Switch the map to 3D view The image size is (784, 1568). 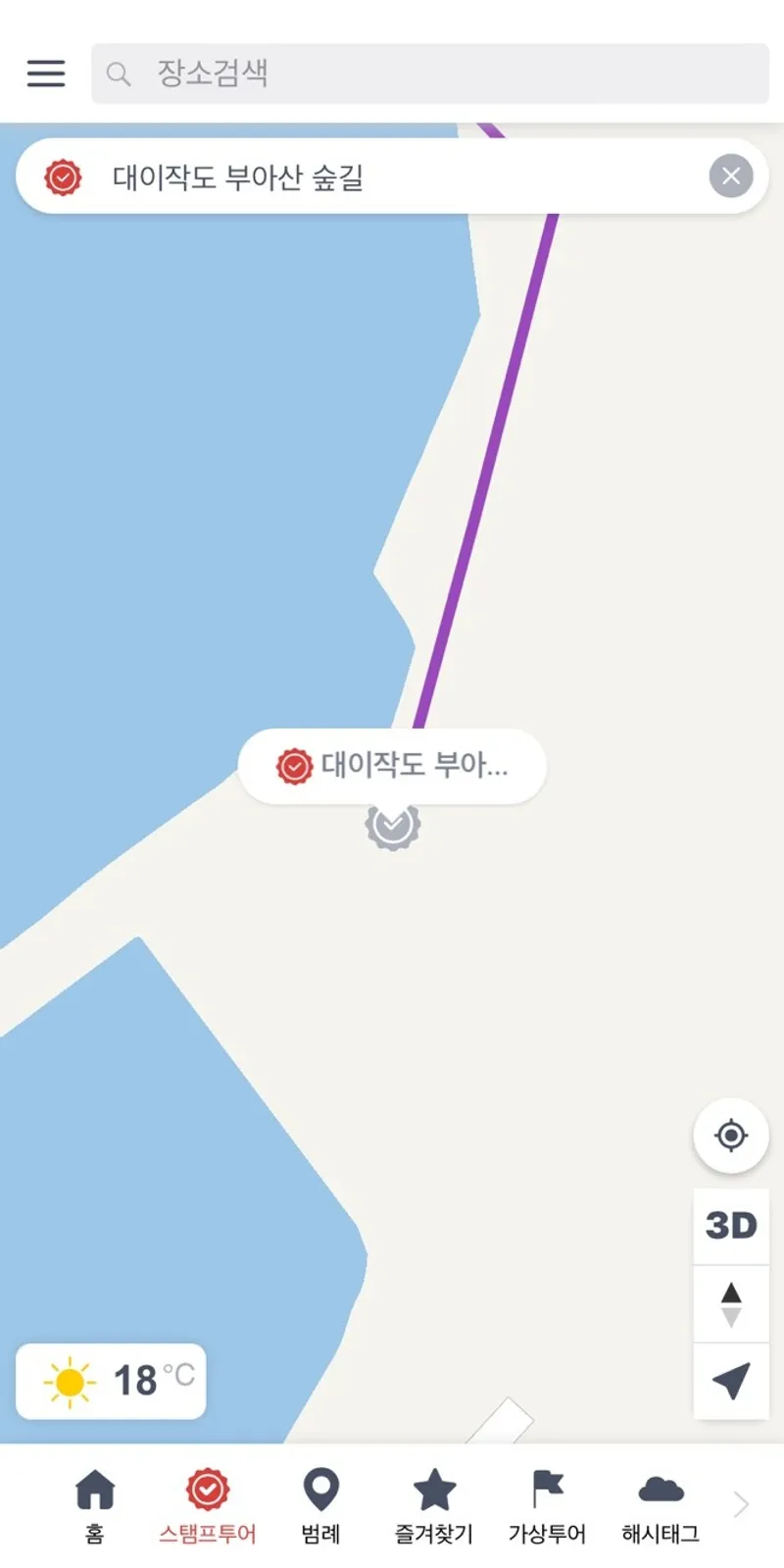click(x=731, y=1226)
